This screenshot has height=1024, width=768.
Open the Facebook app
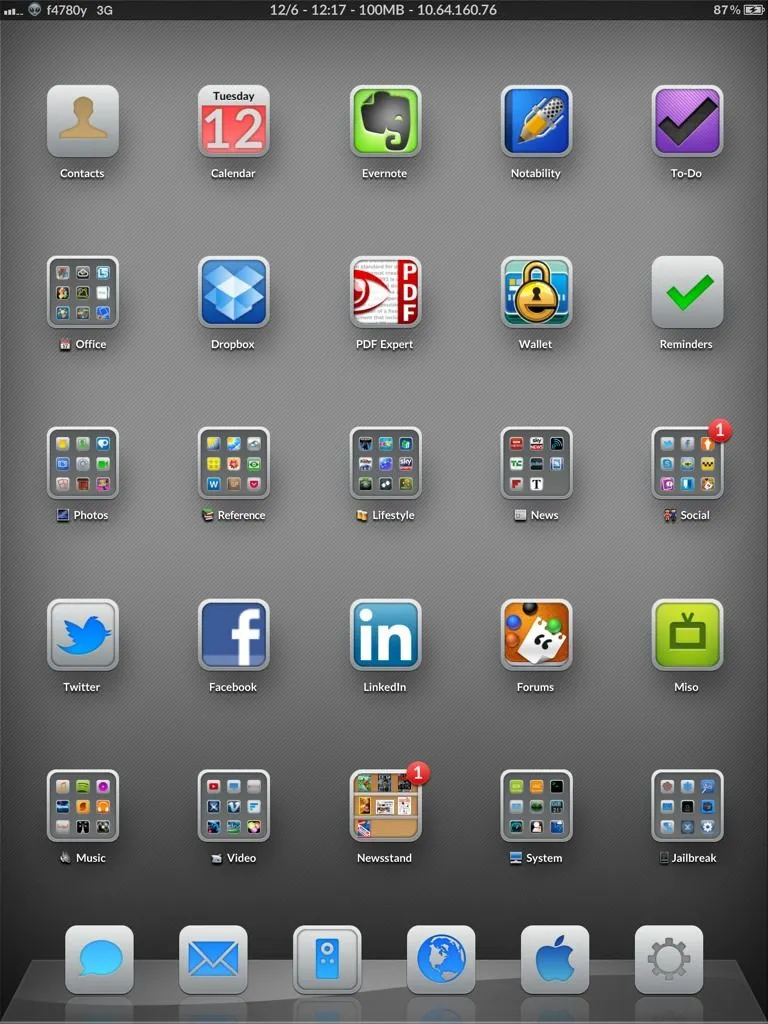233,635
